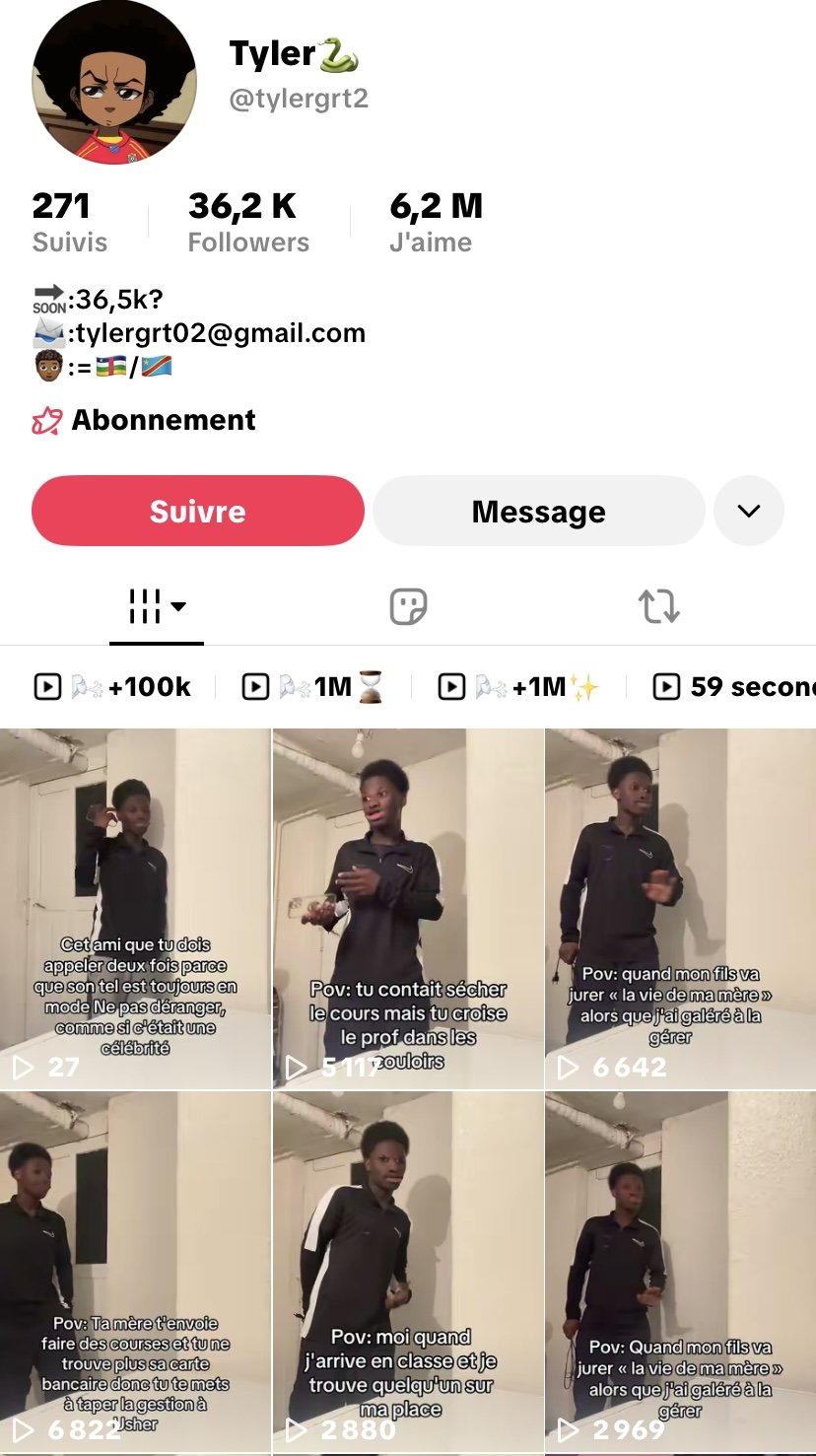Play the video about skipping class
This screenshot has height=1456, width=816.
pos(408,907)
